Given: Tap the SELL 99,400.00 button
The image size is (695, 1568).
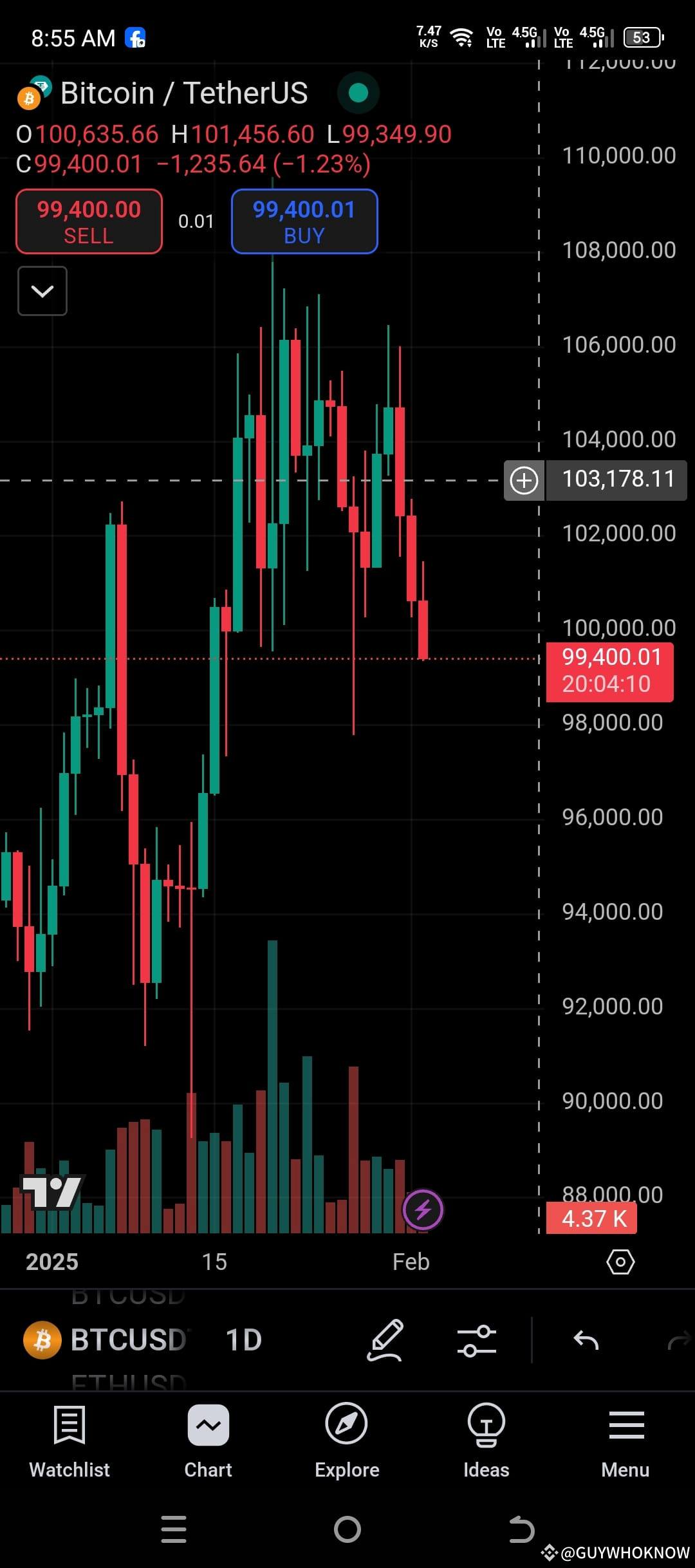Looking at the screenshot, I should (88, 221).
